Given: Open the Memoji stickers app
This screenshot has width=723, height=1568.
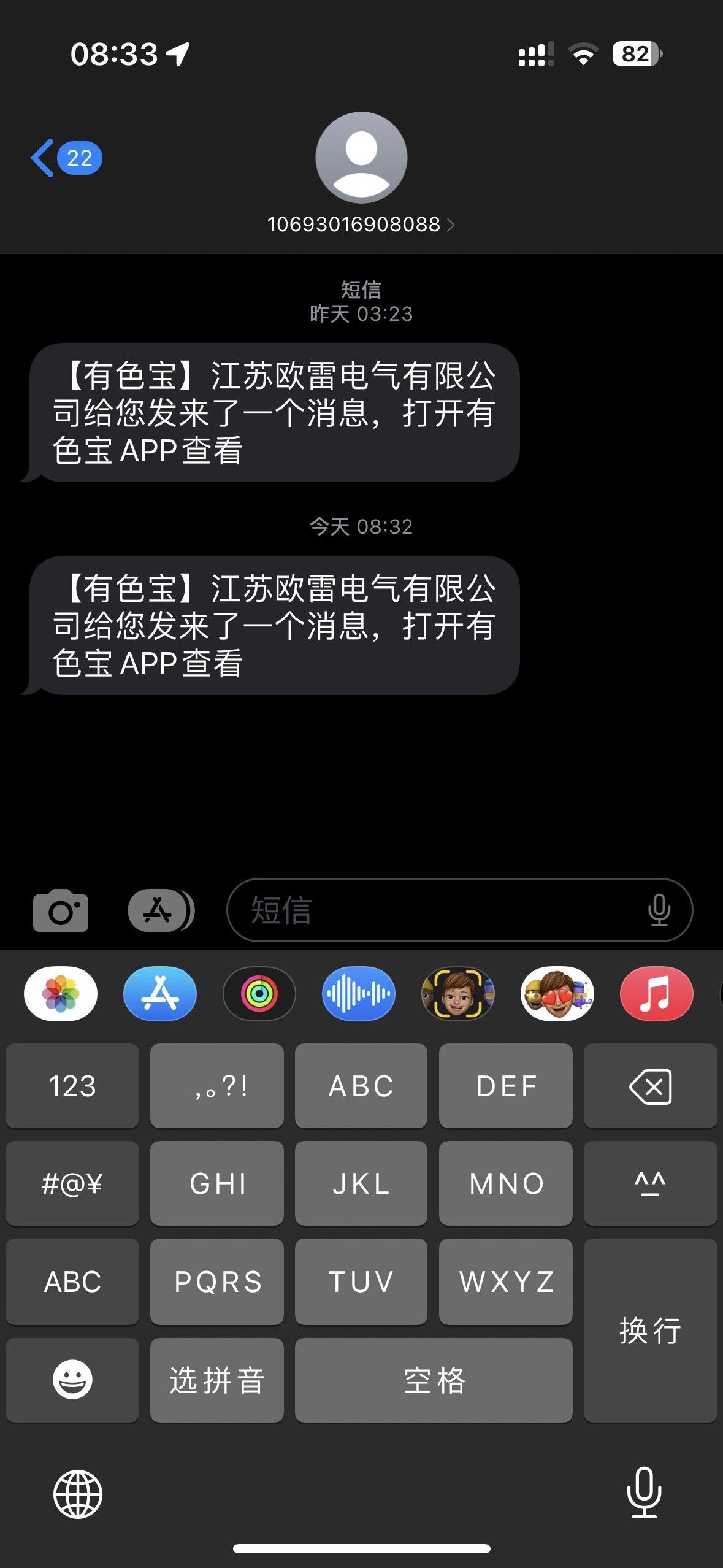Looking at the screenshot, I should click(557, 994).
